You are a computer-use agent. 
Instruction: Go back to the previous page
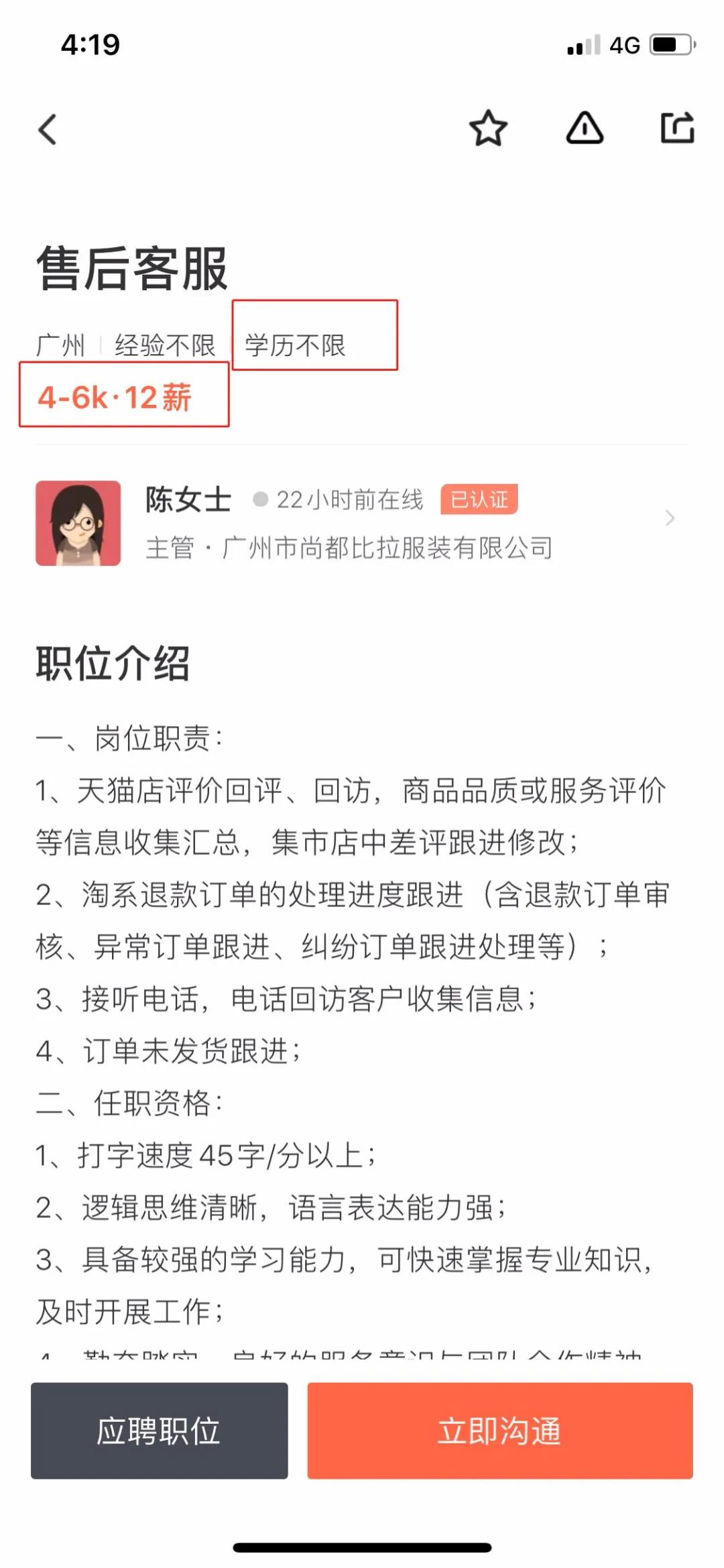coord(48,129)
